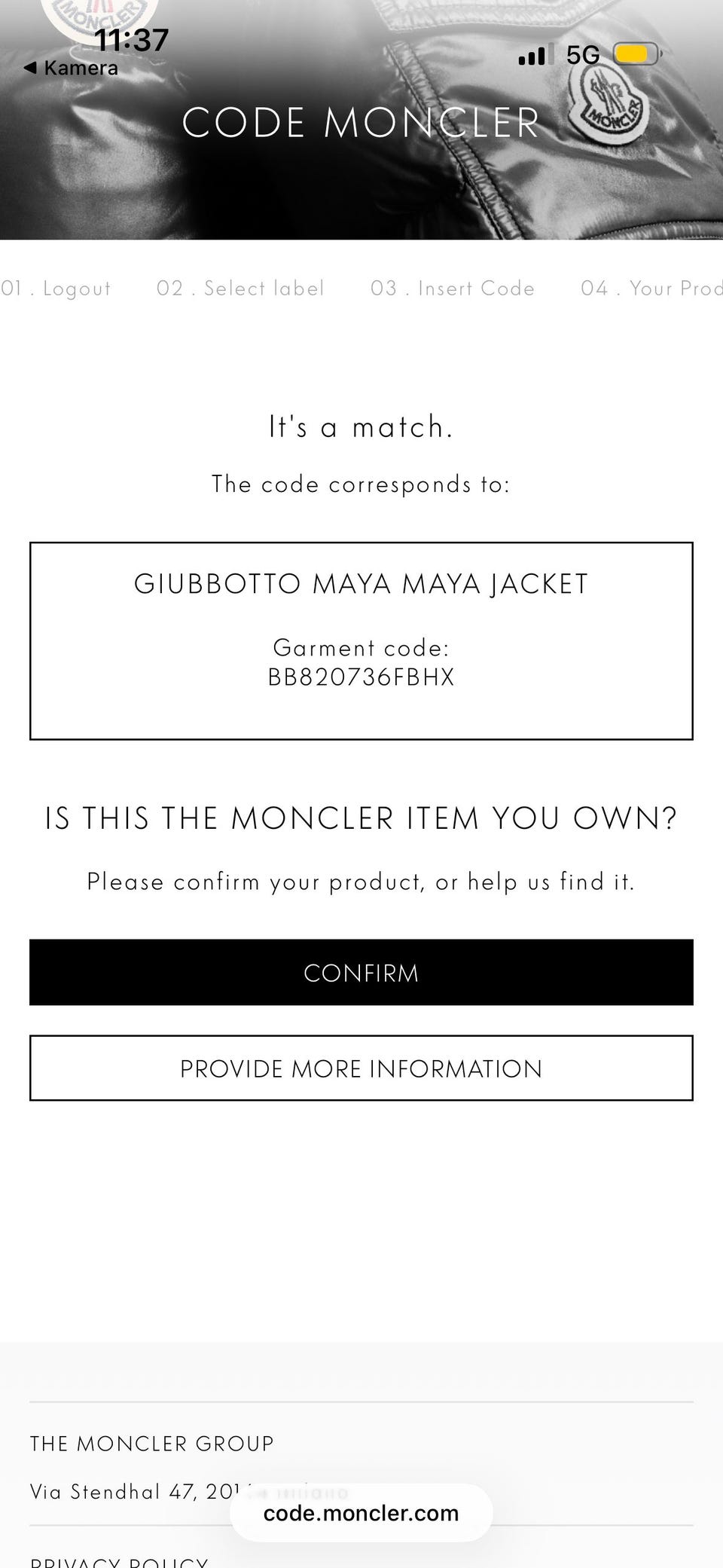The width and height of the screenshot is (723, 1568).
Task: Jump to the Your Product step
Action: pyautogui.click(x=651, y=289)
